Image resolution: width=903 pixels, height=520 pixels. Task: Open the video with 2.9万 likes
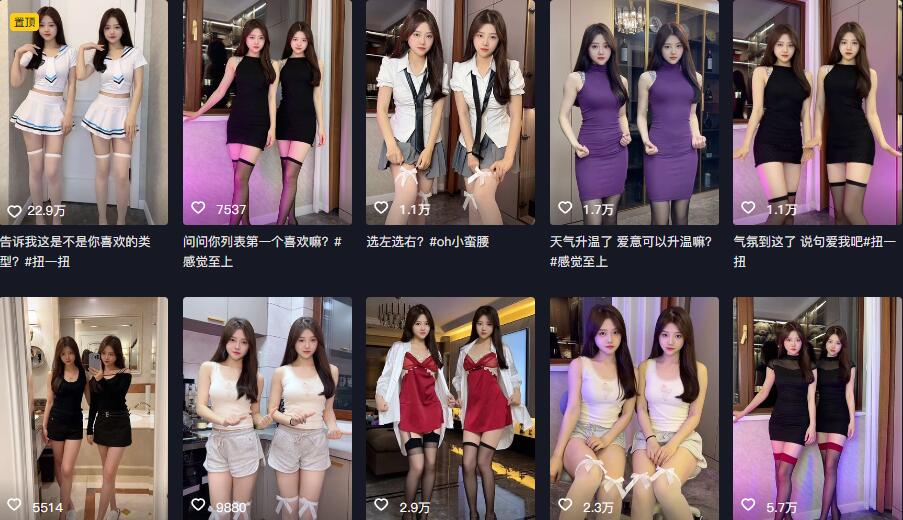pyautogui.click(x=450, y=405)
